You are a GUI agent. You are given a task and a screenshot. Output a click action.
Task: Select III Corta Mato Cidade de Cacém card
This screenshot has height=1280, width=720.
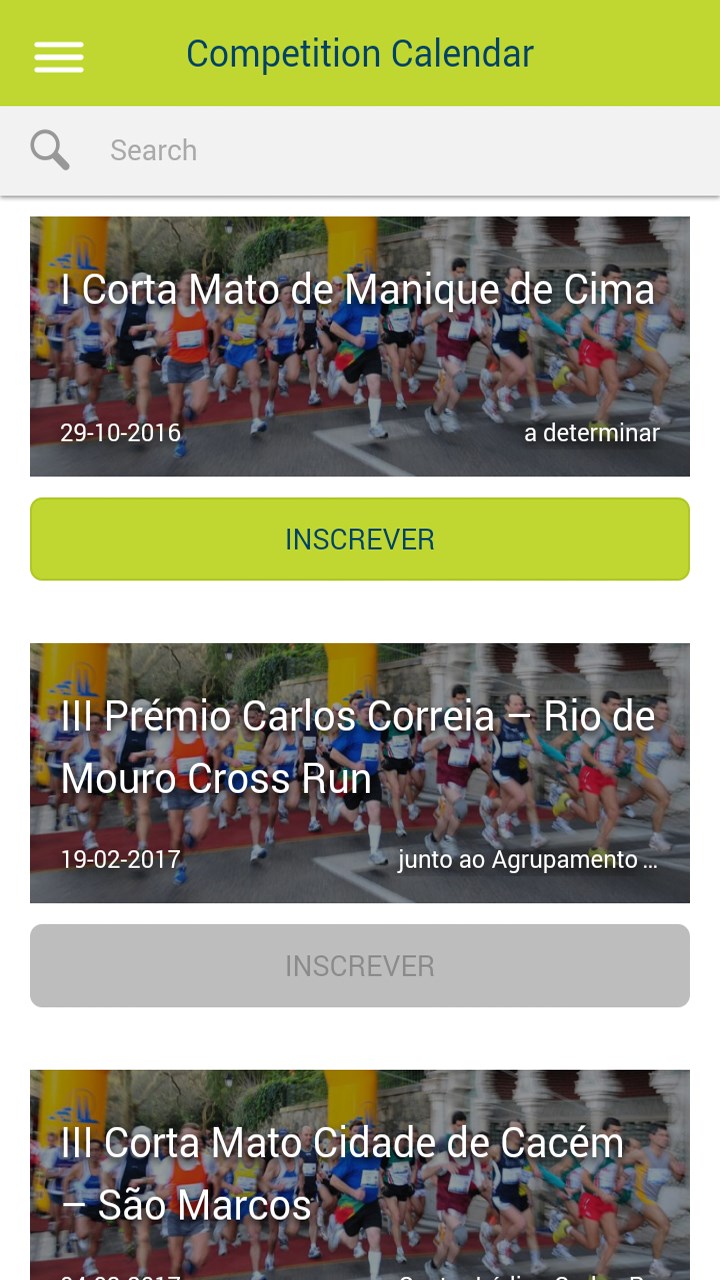click(x=360, y=1175)
